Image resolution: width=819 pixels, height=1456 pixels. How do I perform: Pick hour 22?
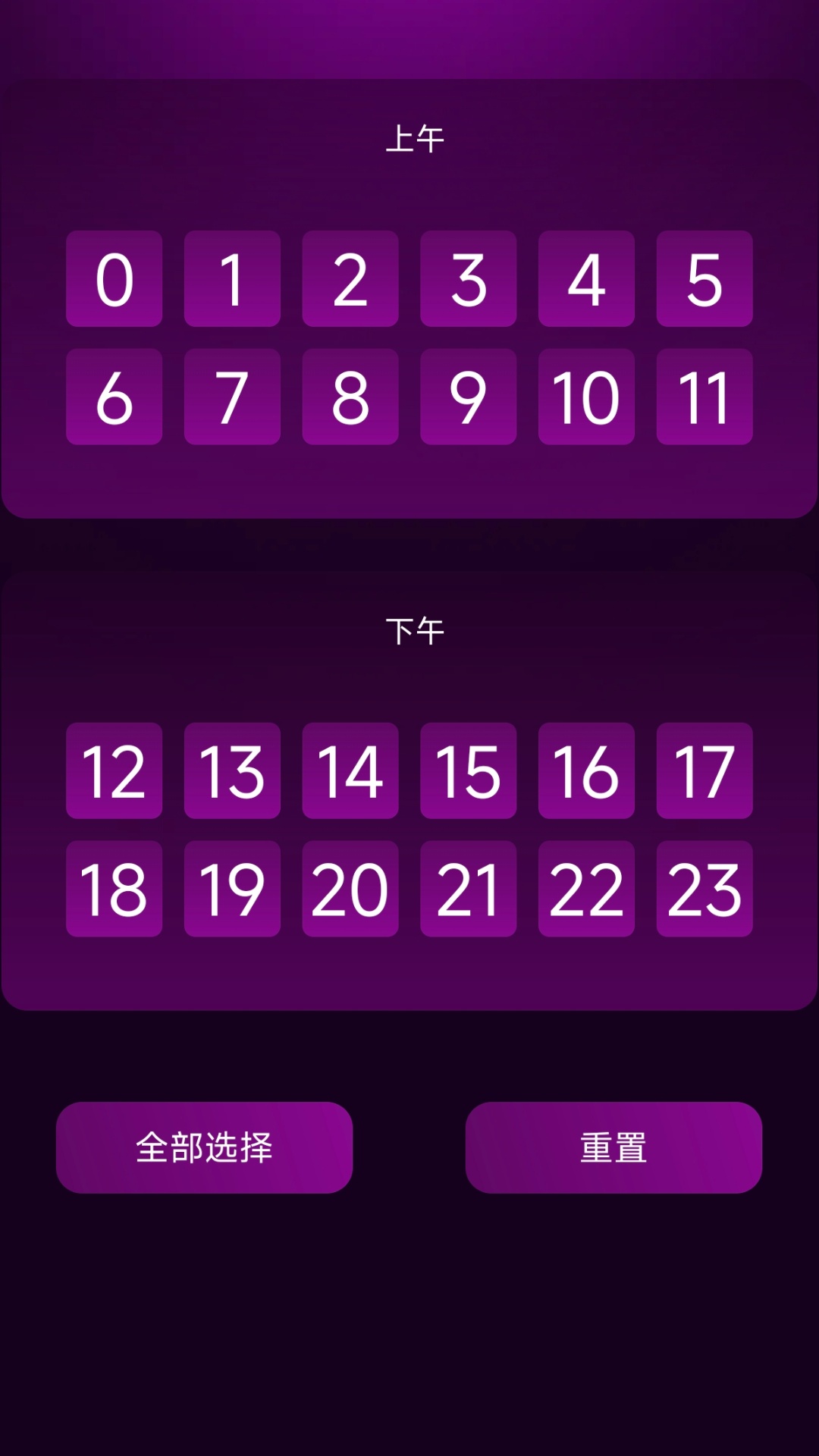pos(586,888)
